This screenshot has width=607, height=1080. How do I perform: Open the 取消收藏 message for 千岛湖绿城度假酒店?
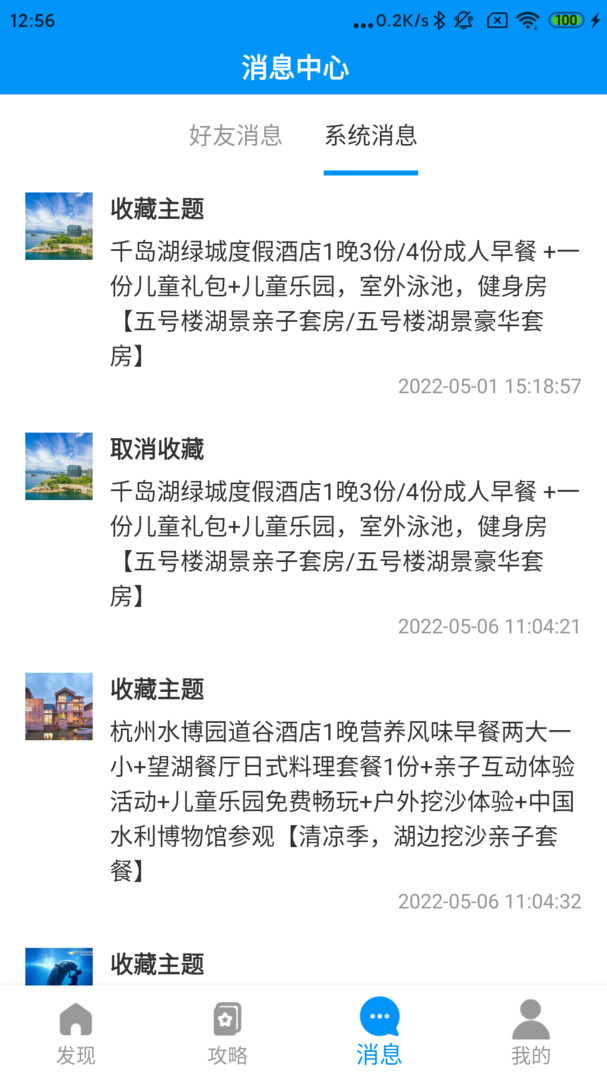pyautogui.click(x=303, y=534)
